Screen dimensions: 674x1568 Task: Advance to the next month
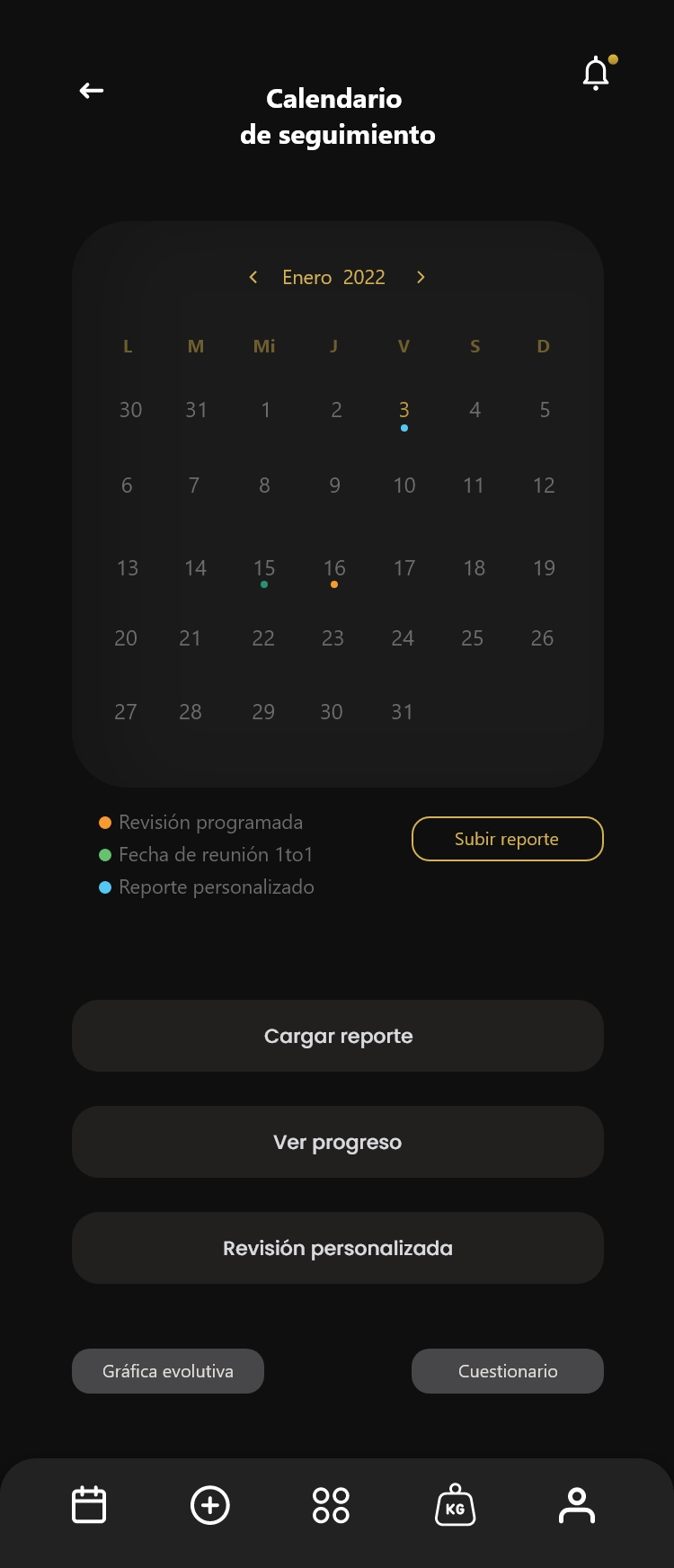click(421, 277)
